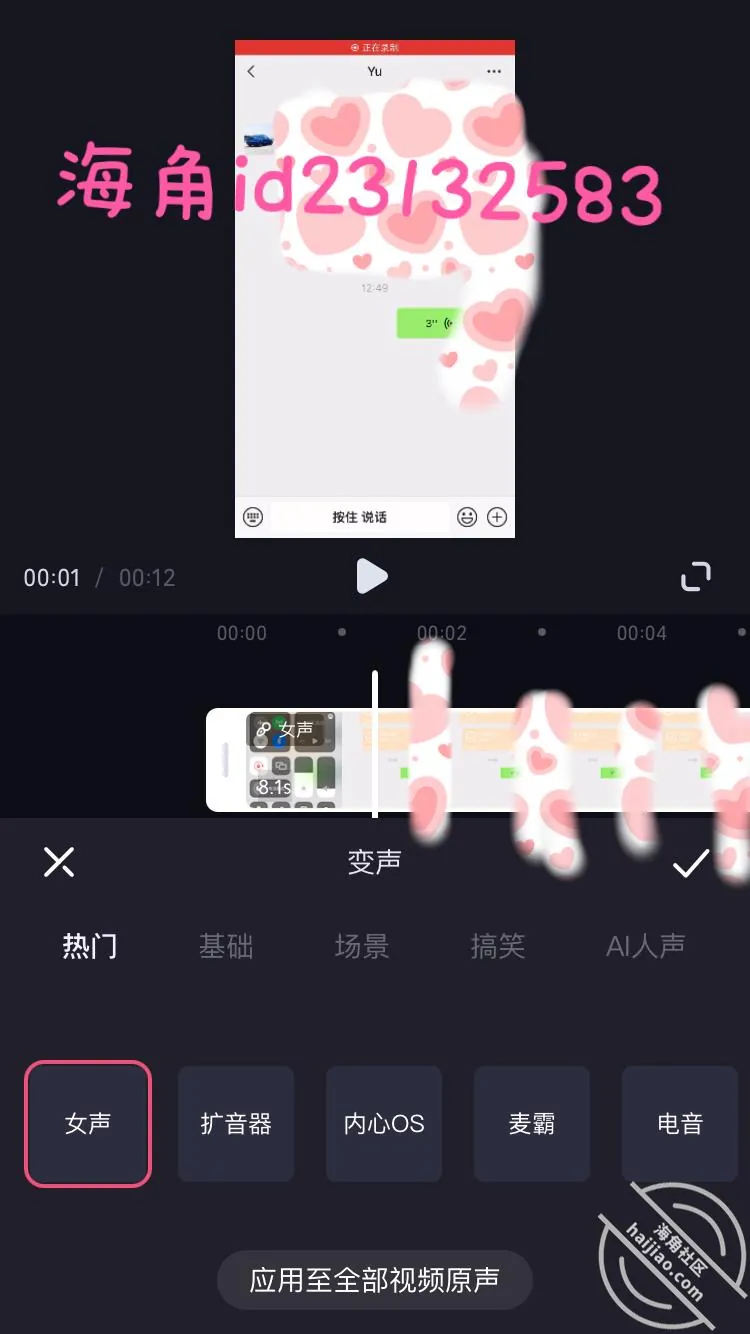
Task: Tap 应用至全部视频原声 button
Action: coord(375,1280)
